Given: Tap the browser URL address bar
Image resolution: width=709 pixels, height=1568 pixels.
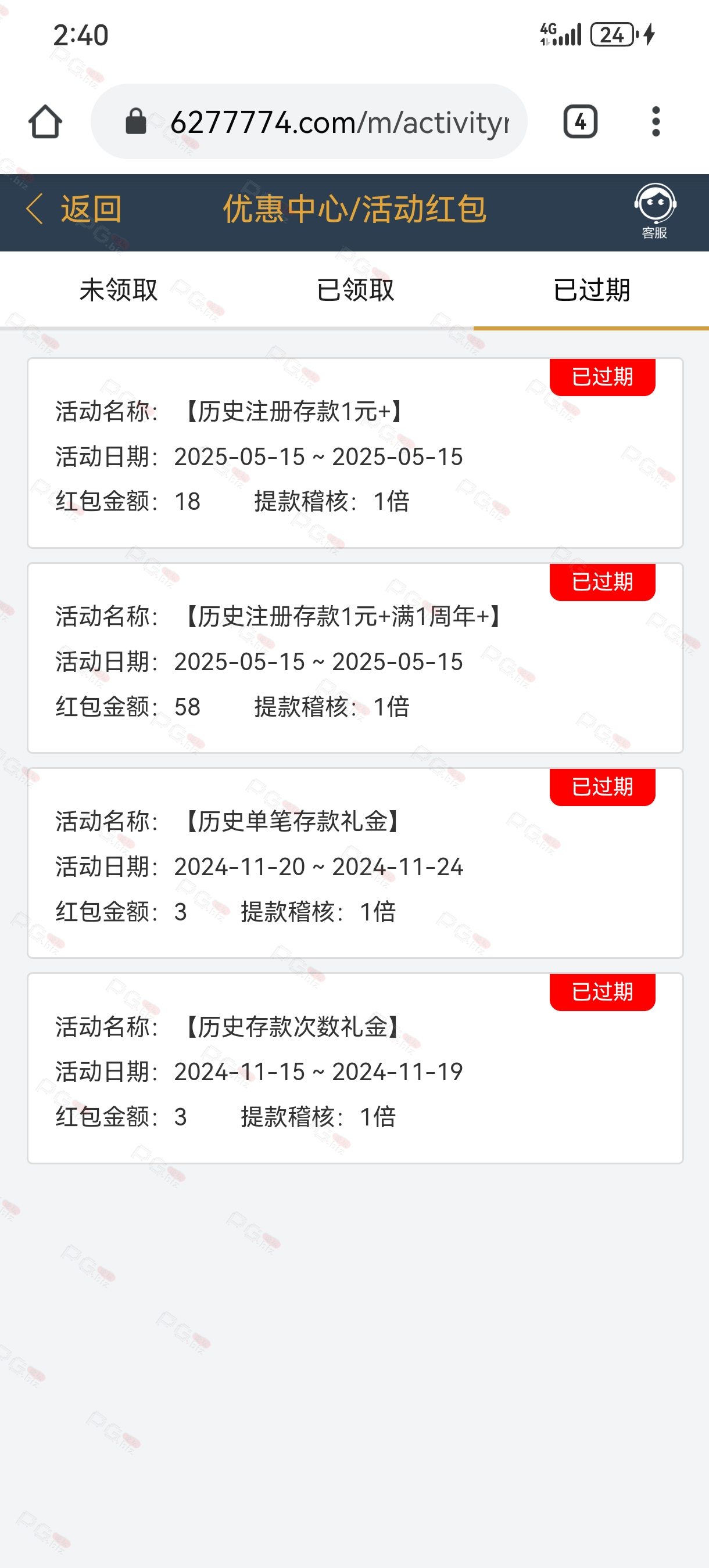Looking at the screenshot, I should click(309, 122).
